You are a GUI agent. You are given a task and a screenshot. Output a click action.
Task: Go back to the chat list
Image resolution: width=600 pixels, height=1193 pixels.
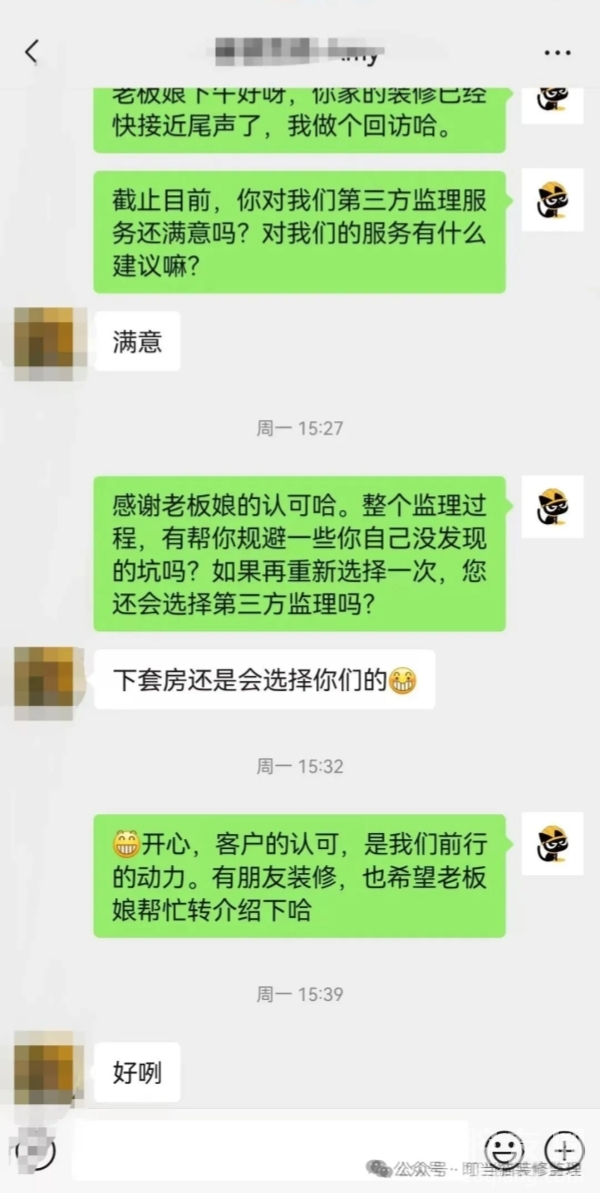(32, 52)
